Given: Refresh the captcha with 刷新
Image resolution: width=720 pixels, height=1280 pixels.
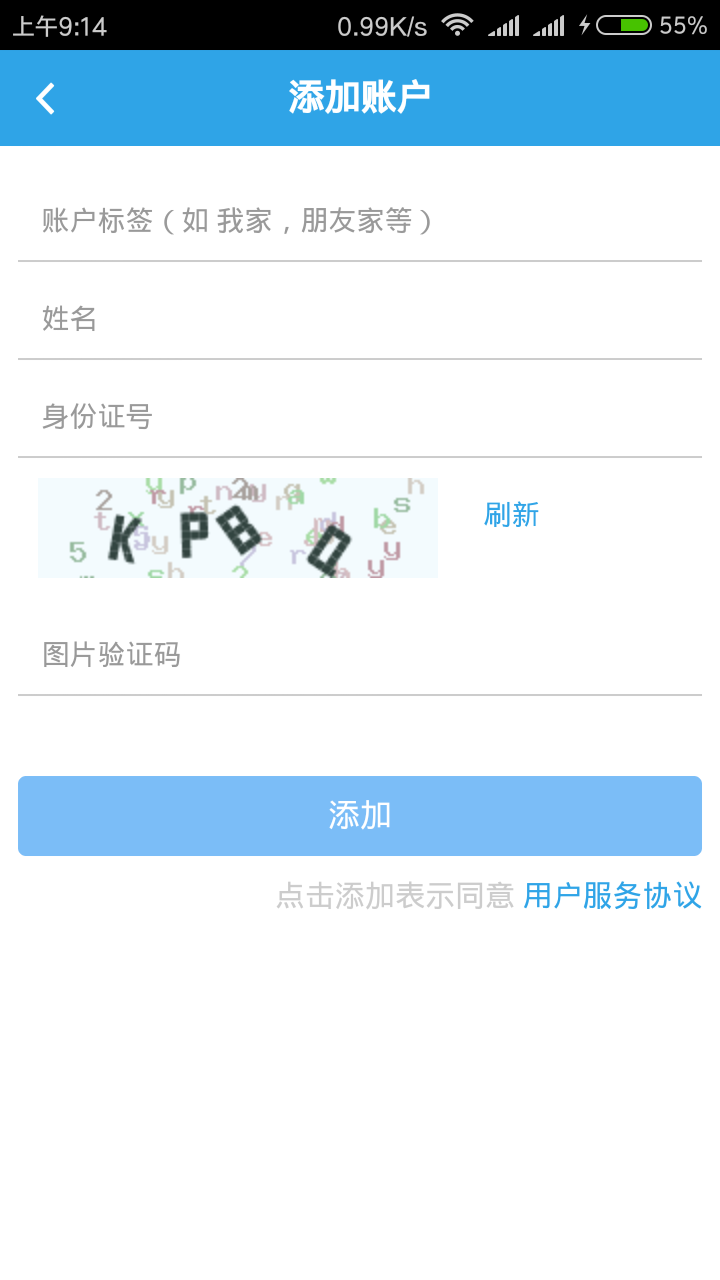Looking at the screenshot, I should pos(511,515).
